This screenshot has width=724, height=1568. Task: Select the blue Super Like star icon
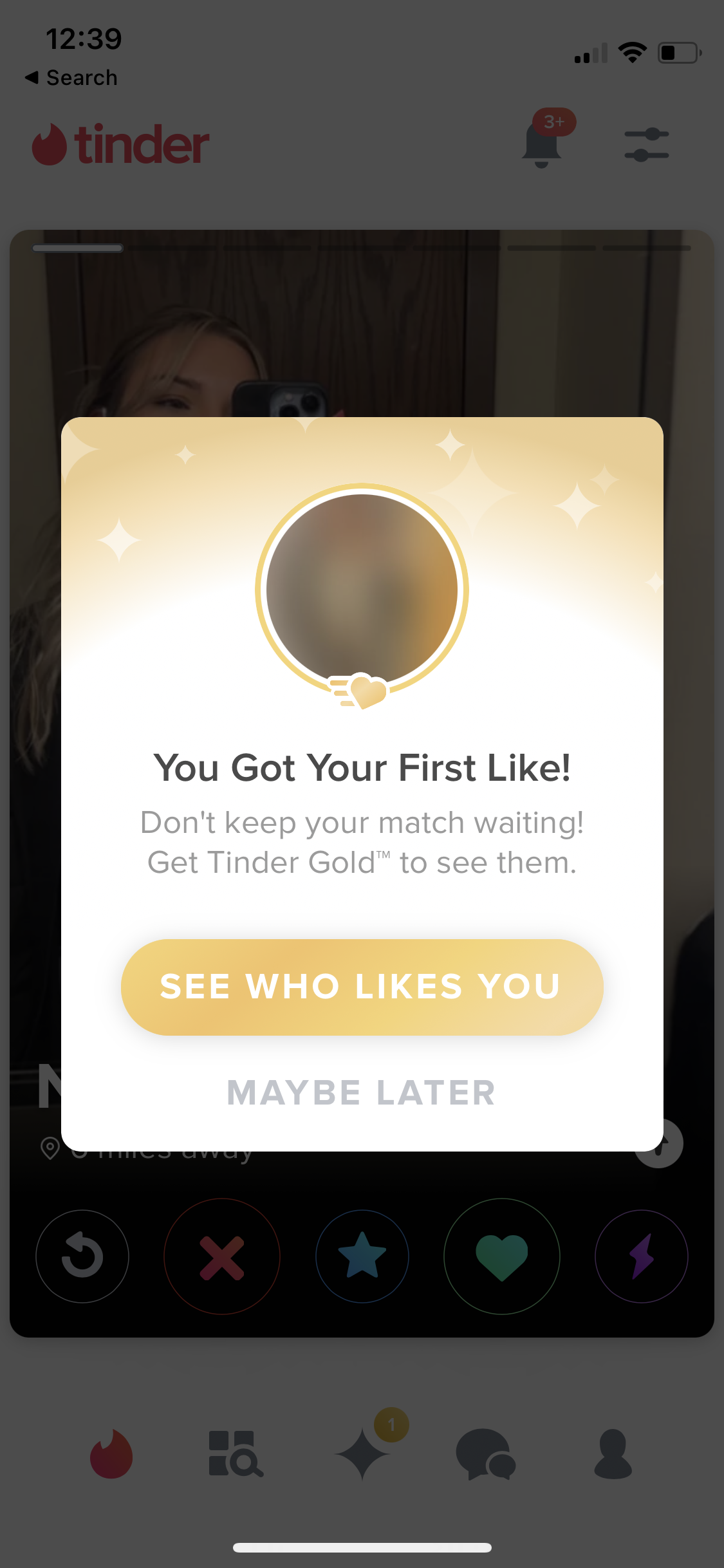tap(362, 1256)
